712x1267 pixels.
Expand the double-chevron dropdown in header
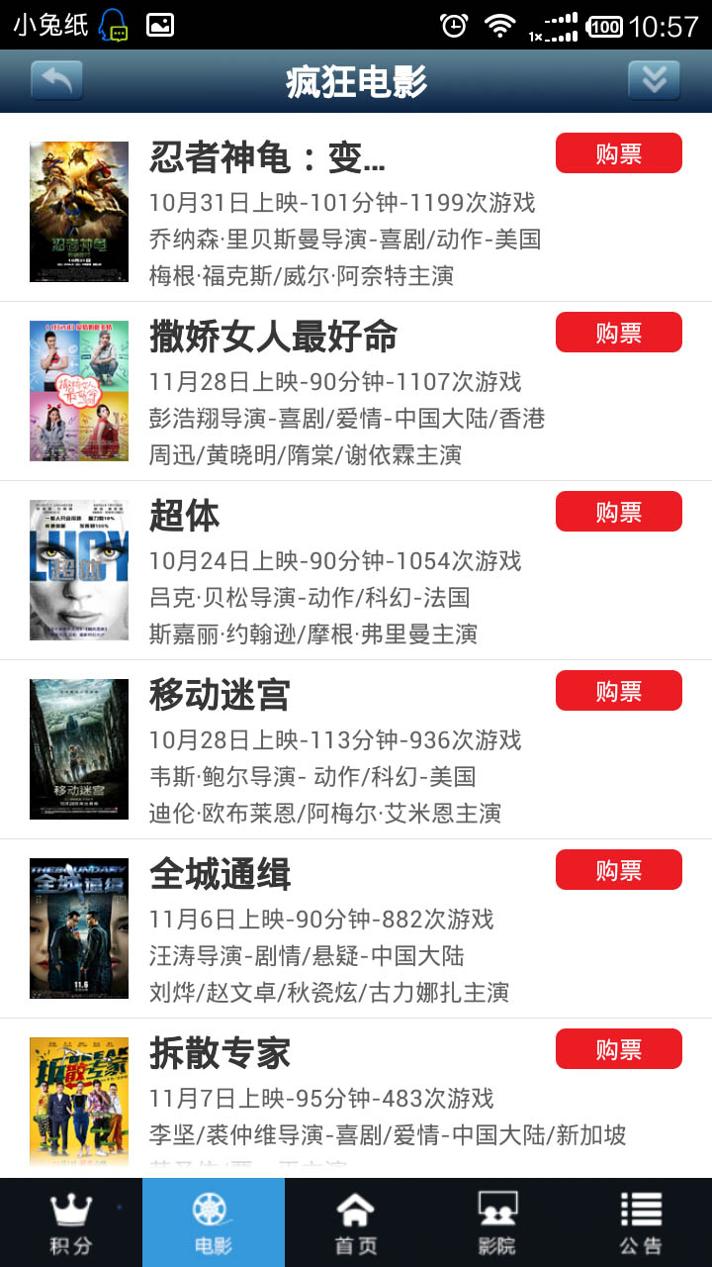(x=654, y=81)
